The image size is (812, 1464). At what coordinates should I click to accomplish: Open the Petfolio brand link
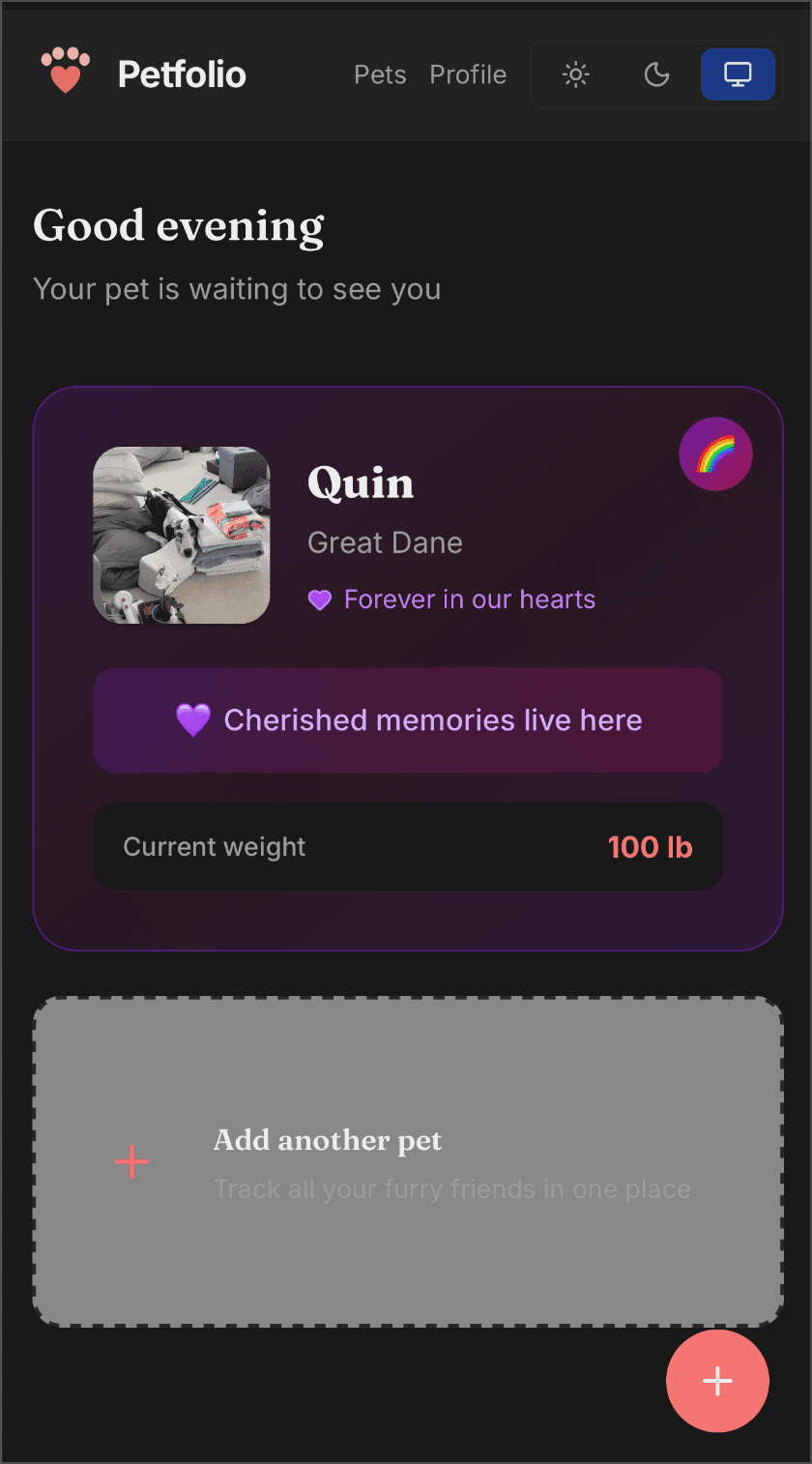[x=182, y=73]
